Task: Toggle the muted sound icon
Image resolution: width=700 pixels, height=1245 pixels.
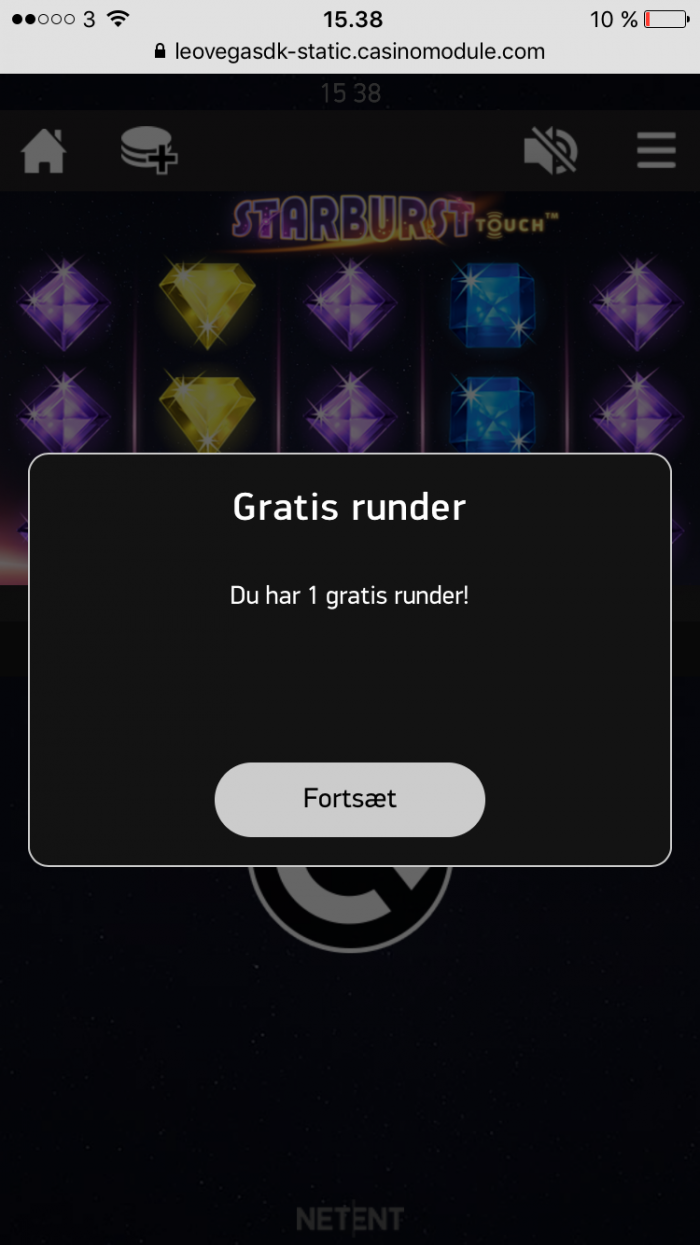Action: click(550, 152)
